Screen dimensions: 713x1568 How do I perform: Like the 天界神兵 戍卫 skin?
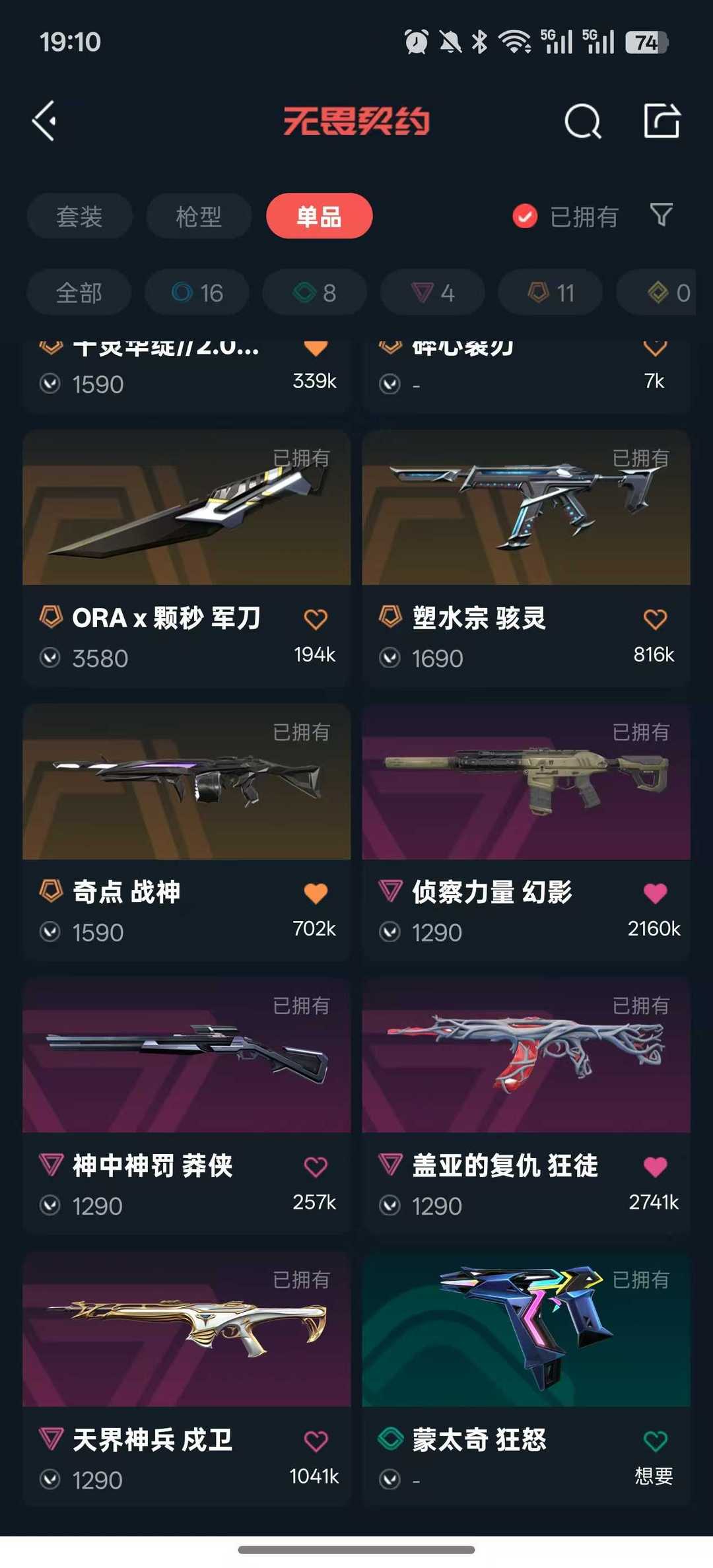coord(316,1441)
